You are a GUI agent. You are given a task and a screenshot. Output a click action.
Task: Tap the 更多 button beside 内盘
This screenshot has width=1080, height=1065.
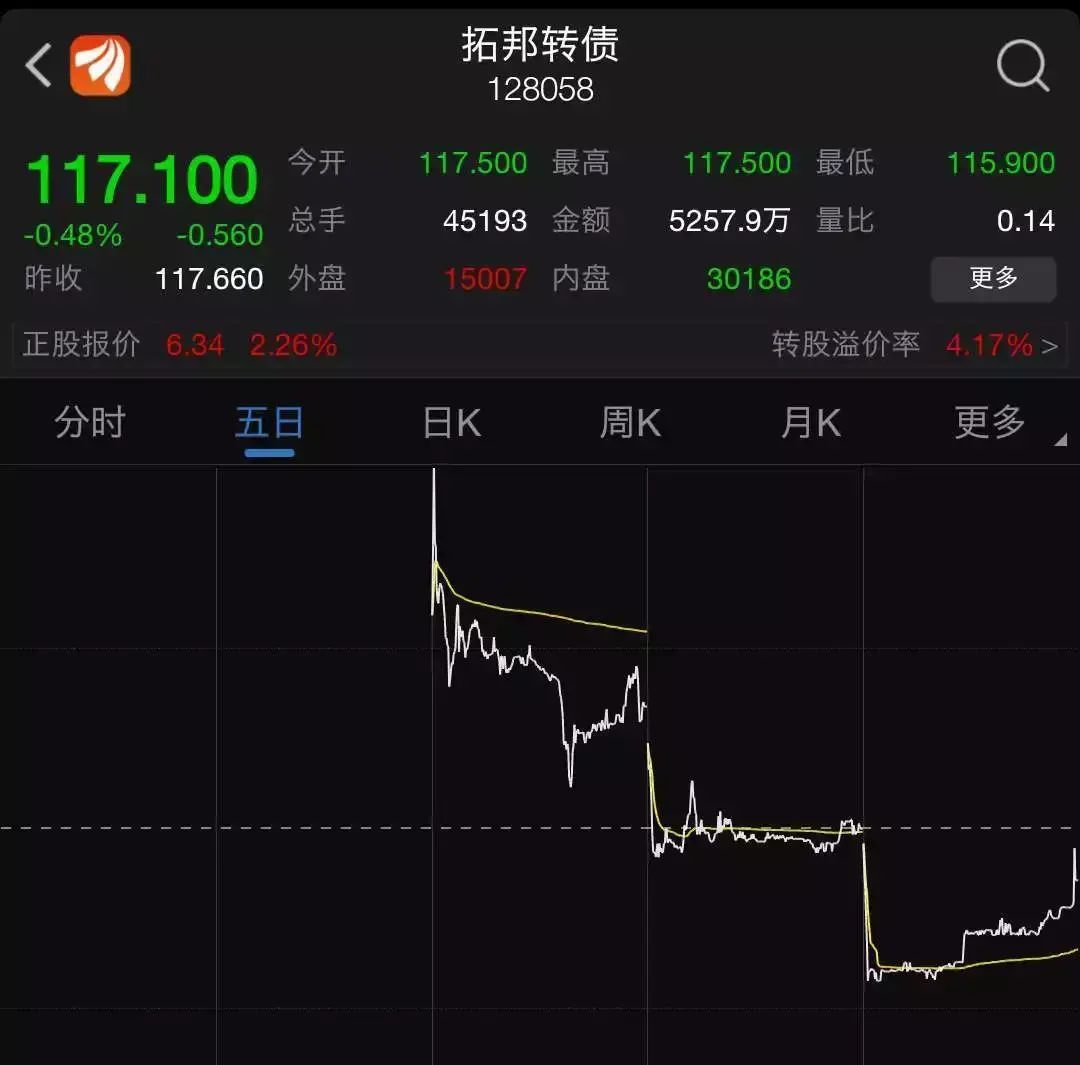(x=993, y=279)
